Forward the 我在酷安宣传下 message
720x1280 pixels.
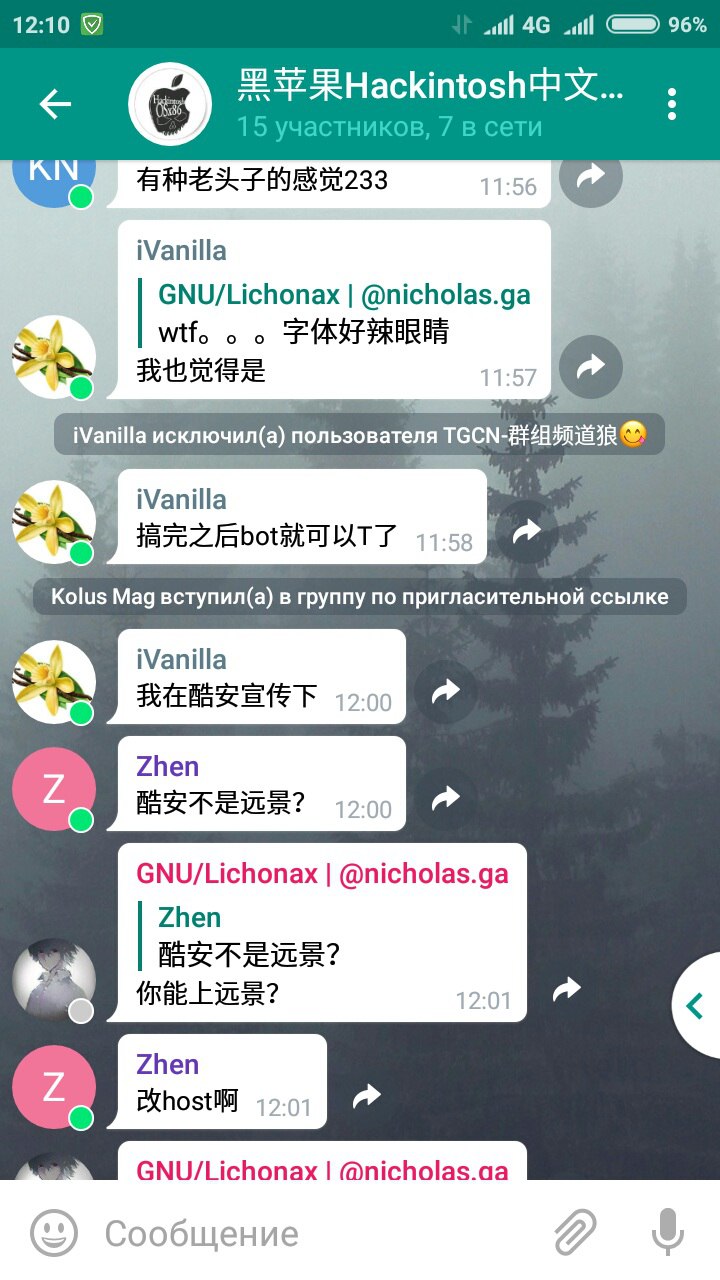pyautogui.click(x=445, y=692)
